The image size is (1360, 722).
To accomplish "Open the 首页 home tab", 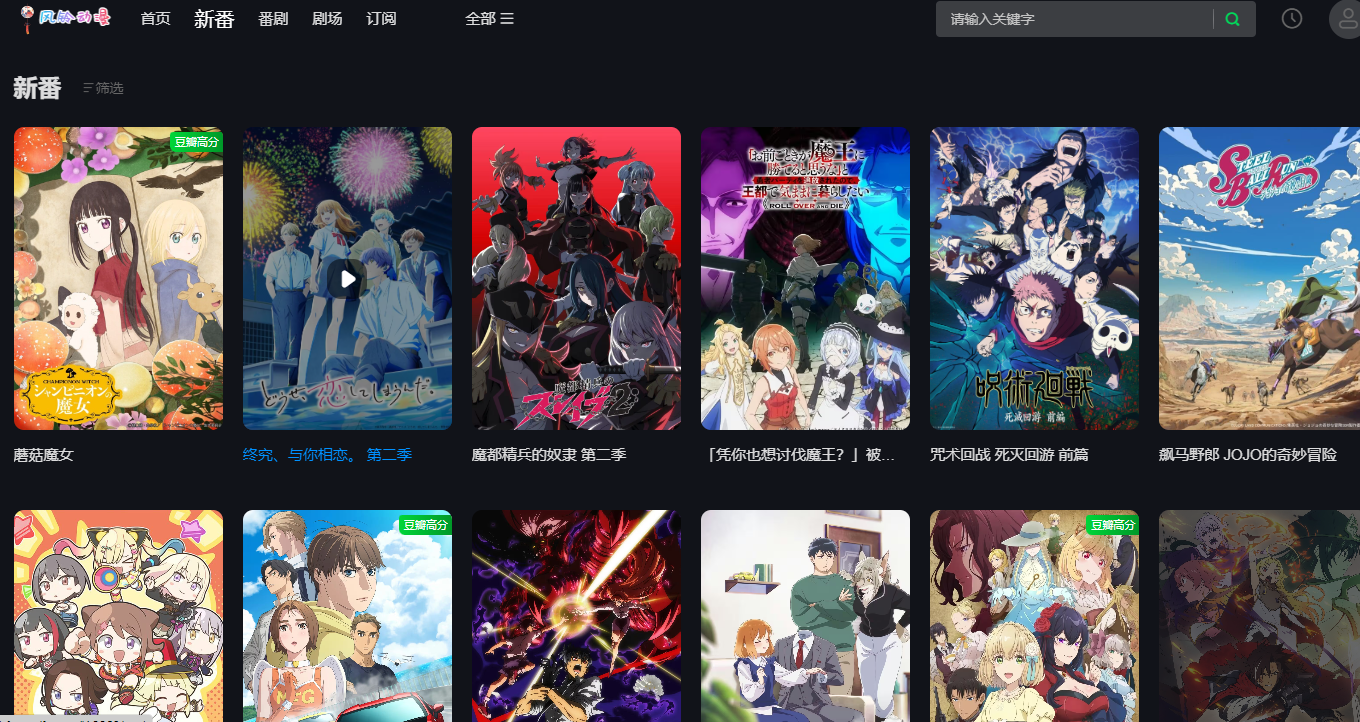I will (x=155, y=19).
